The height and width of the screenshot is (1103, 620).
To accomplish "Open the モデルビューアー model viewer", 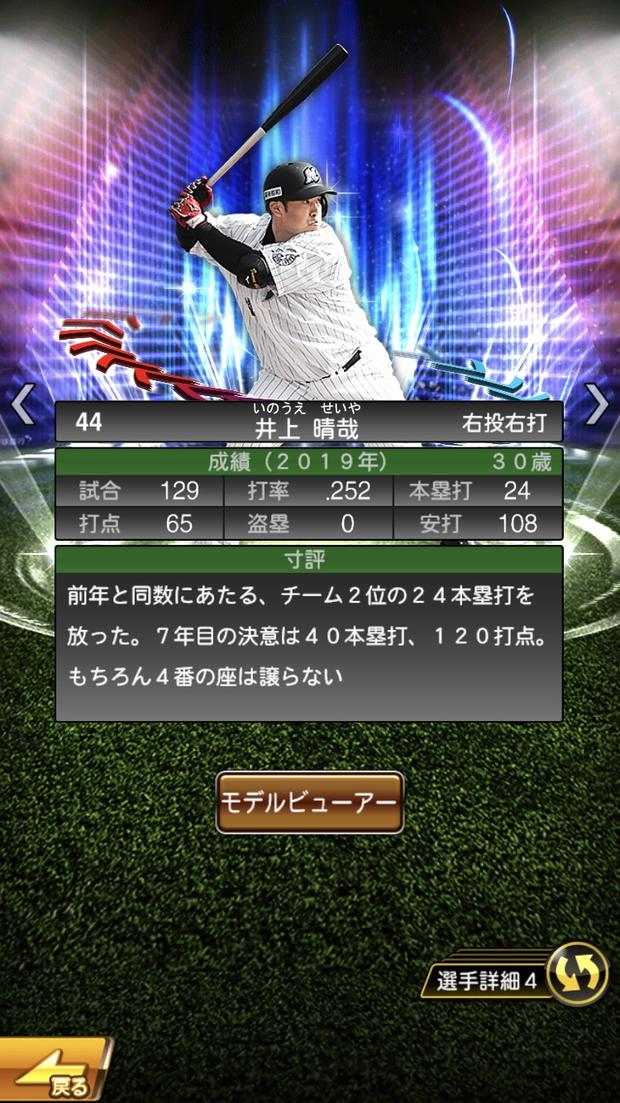I will click(x=310, y=802).
